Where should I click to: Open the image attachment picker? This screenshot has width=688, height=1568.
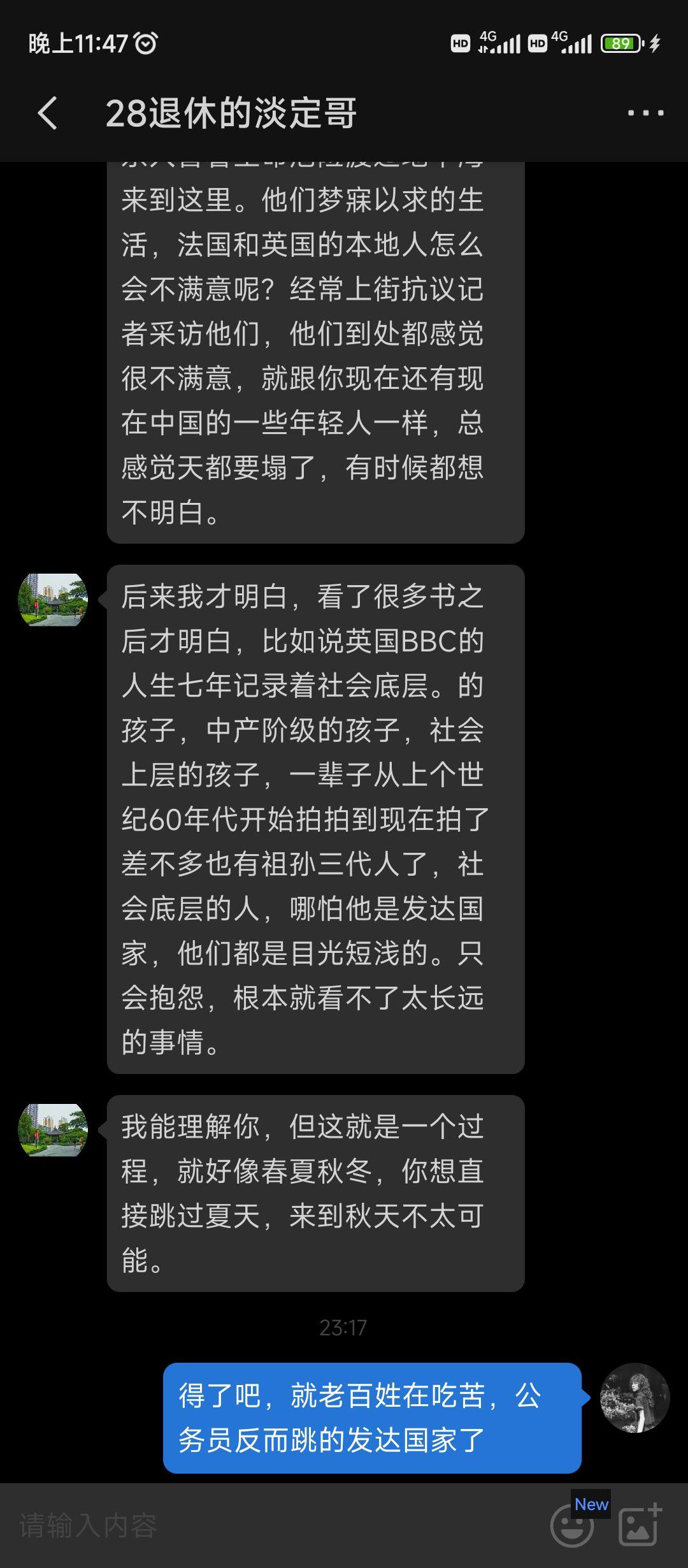[640, 1525]
